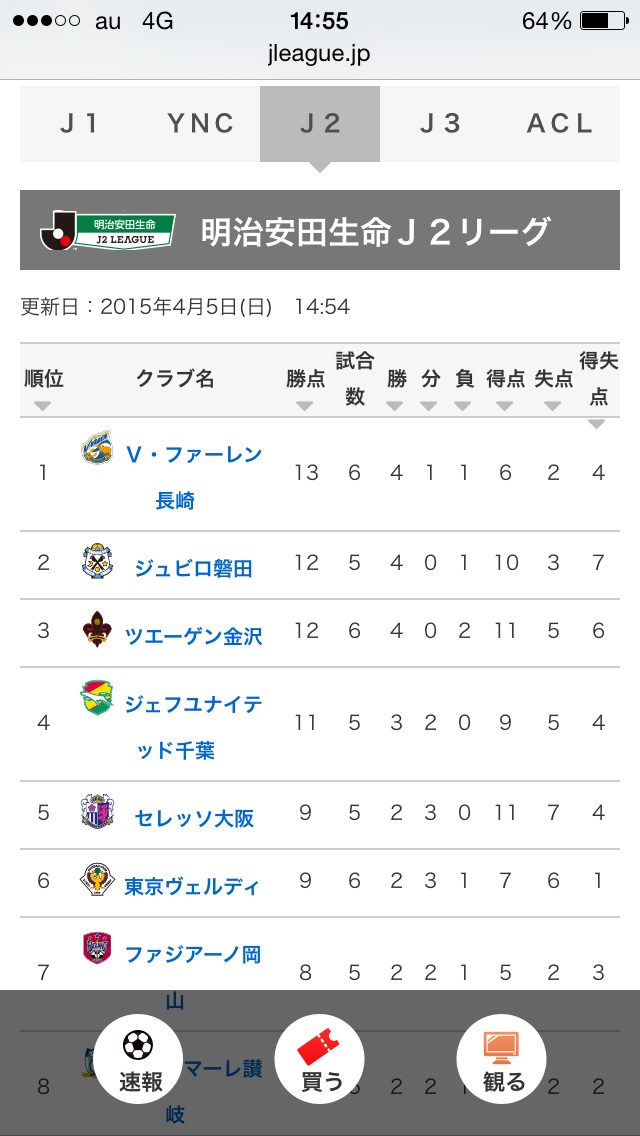
Task: View ツエーゲン金沢 club details
Action: pos(193,636)
